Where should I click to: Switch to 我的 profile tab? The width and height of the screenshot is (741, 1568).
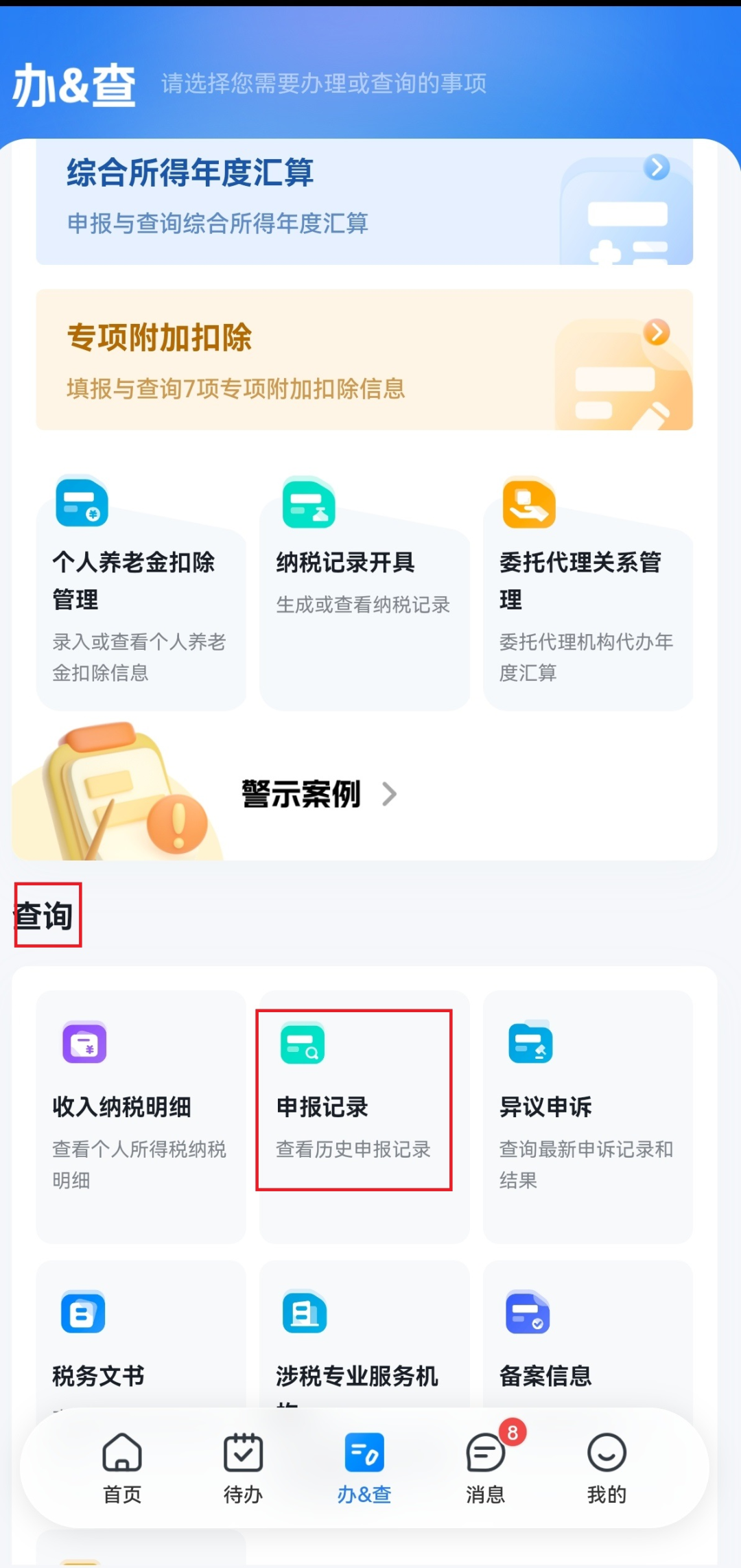(x=604, y=1468)
